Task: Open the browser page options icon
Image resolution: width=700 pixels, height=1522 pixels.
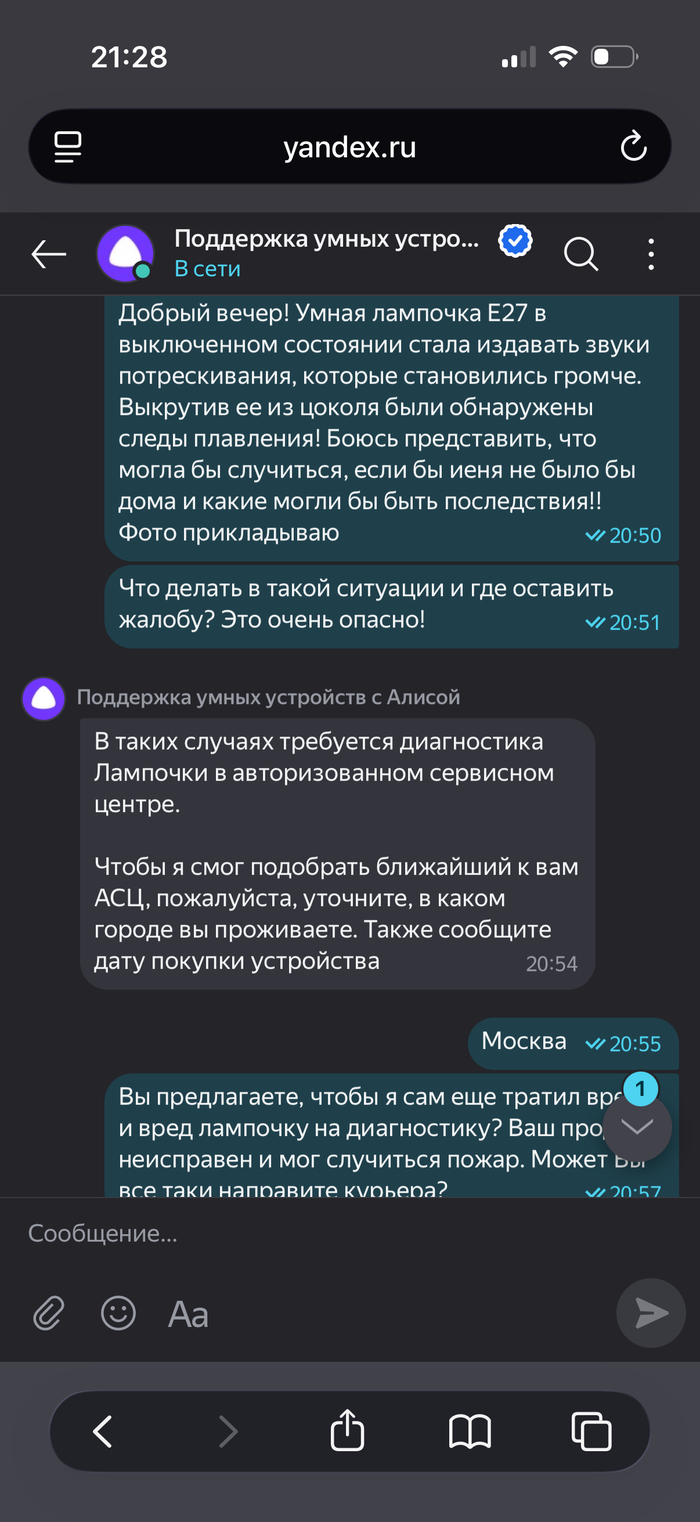Action: [68, 148]
